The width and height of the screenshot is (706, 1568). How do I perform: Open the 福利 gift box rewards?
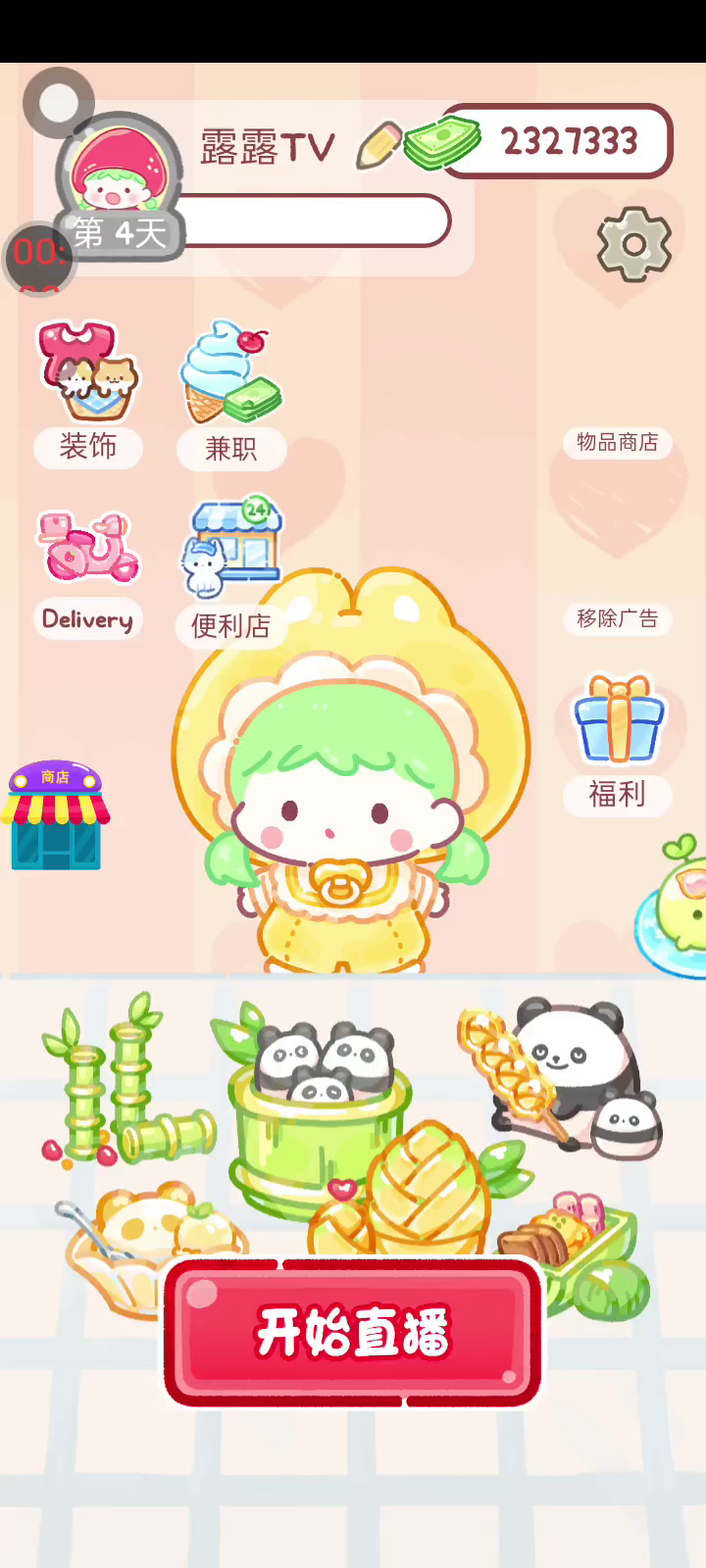coord(618,744)
